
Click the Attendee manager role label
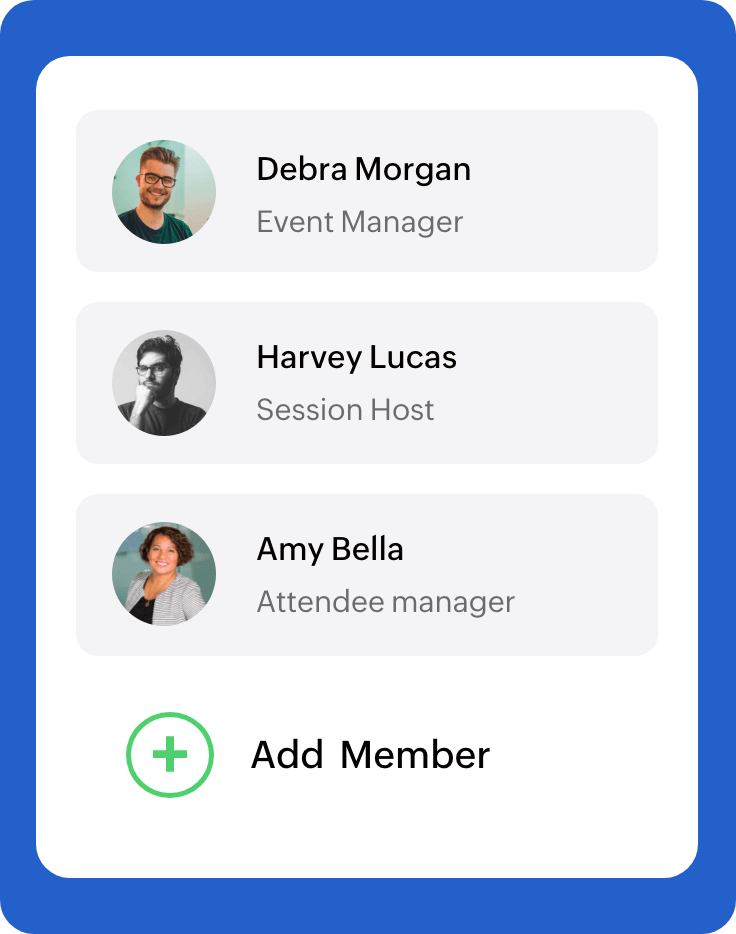[x=385, y=601]
